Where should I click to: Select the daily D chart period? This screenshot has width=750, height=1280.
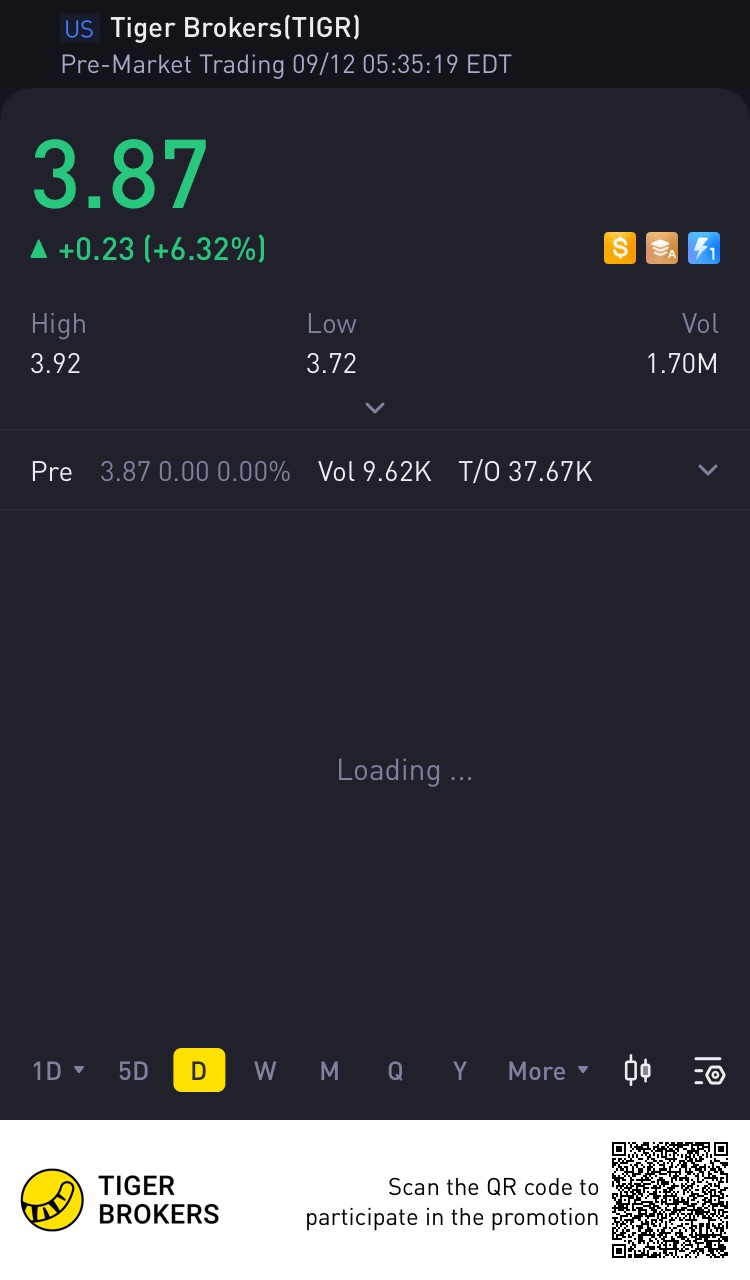click(x=199, y=1071)
